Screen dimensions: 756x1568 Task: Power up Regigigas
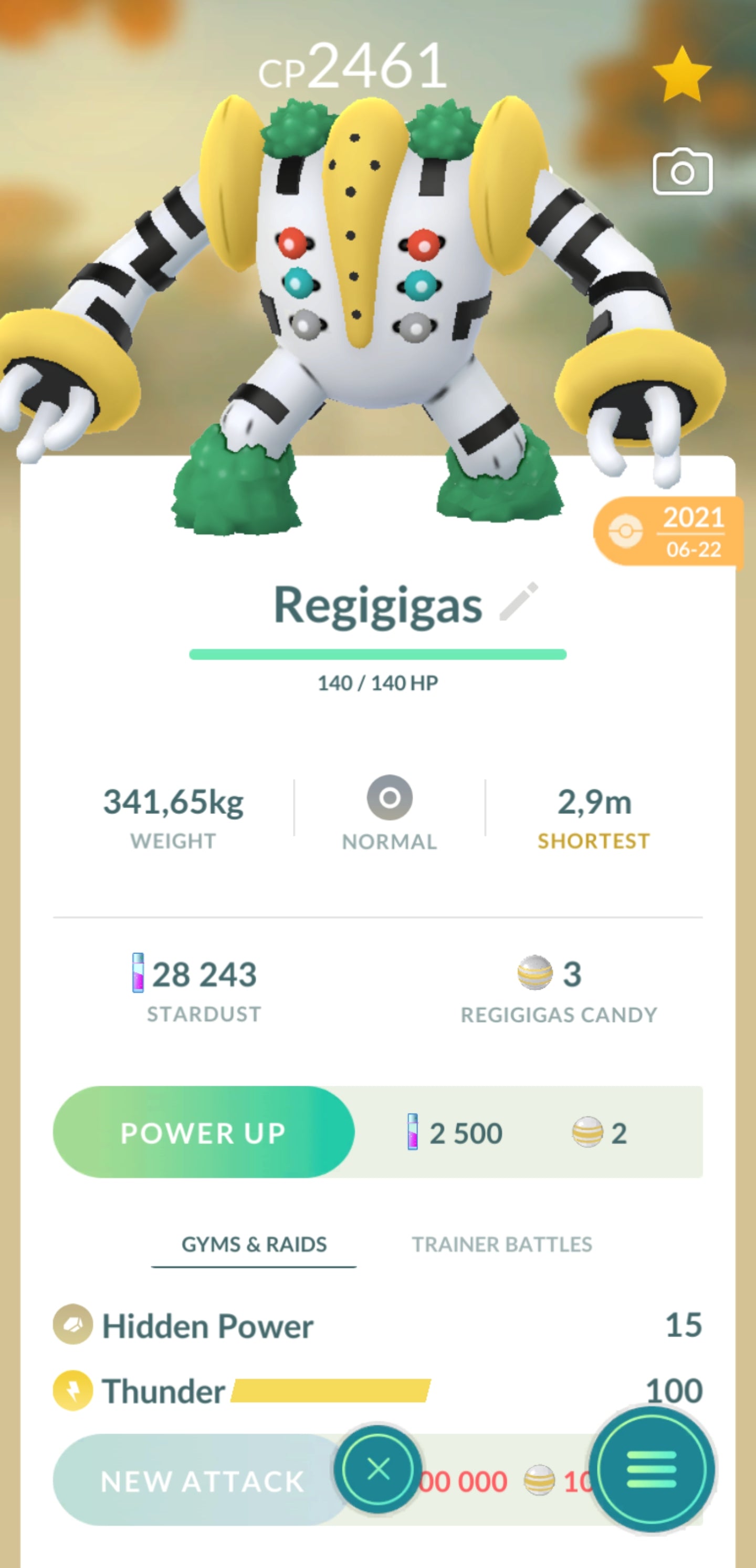204,1133
